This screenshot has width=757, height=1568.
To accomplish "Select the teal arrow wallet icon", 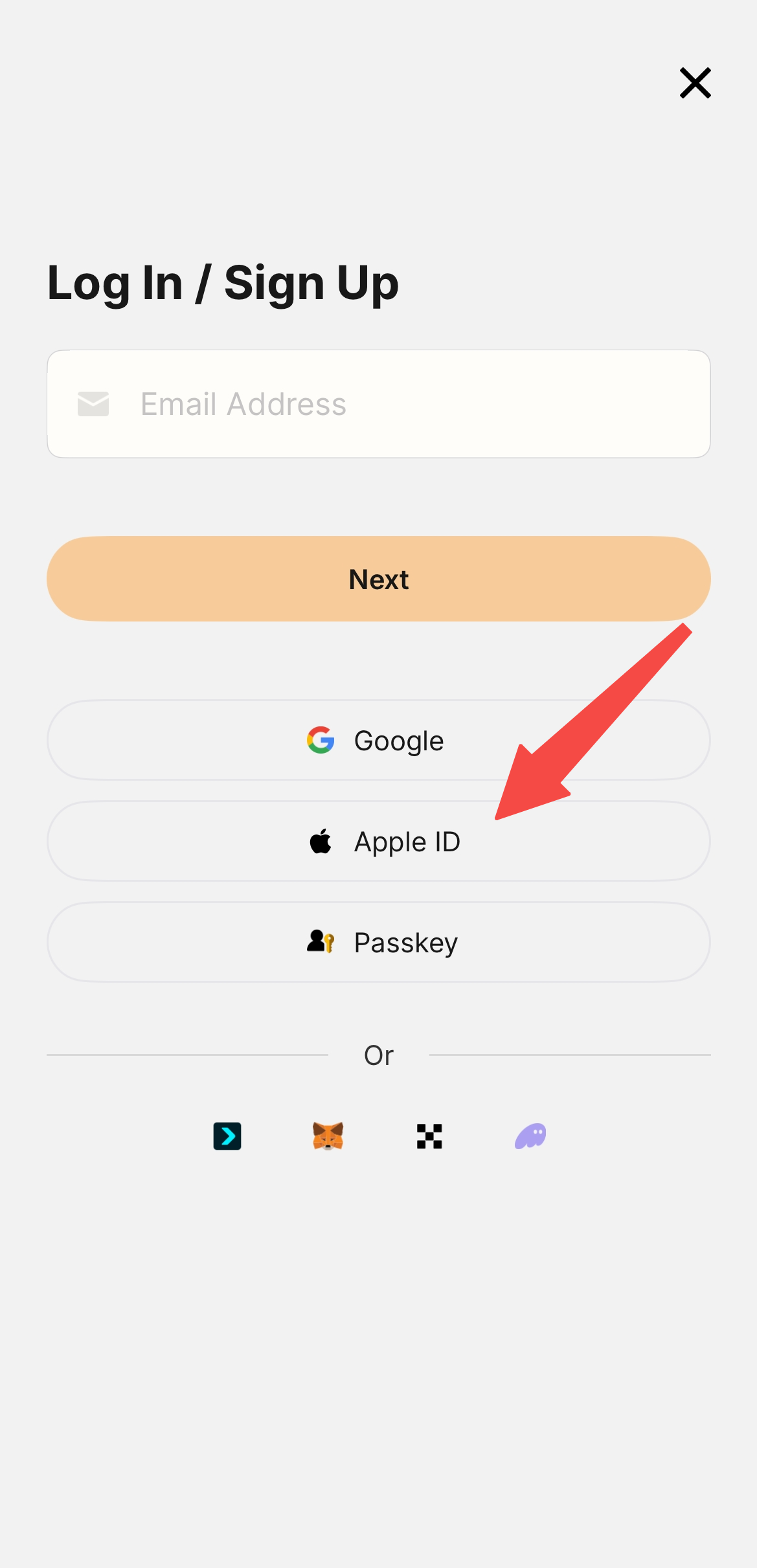I will pos(227,1136).
